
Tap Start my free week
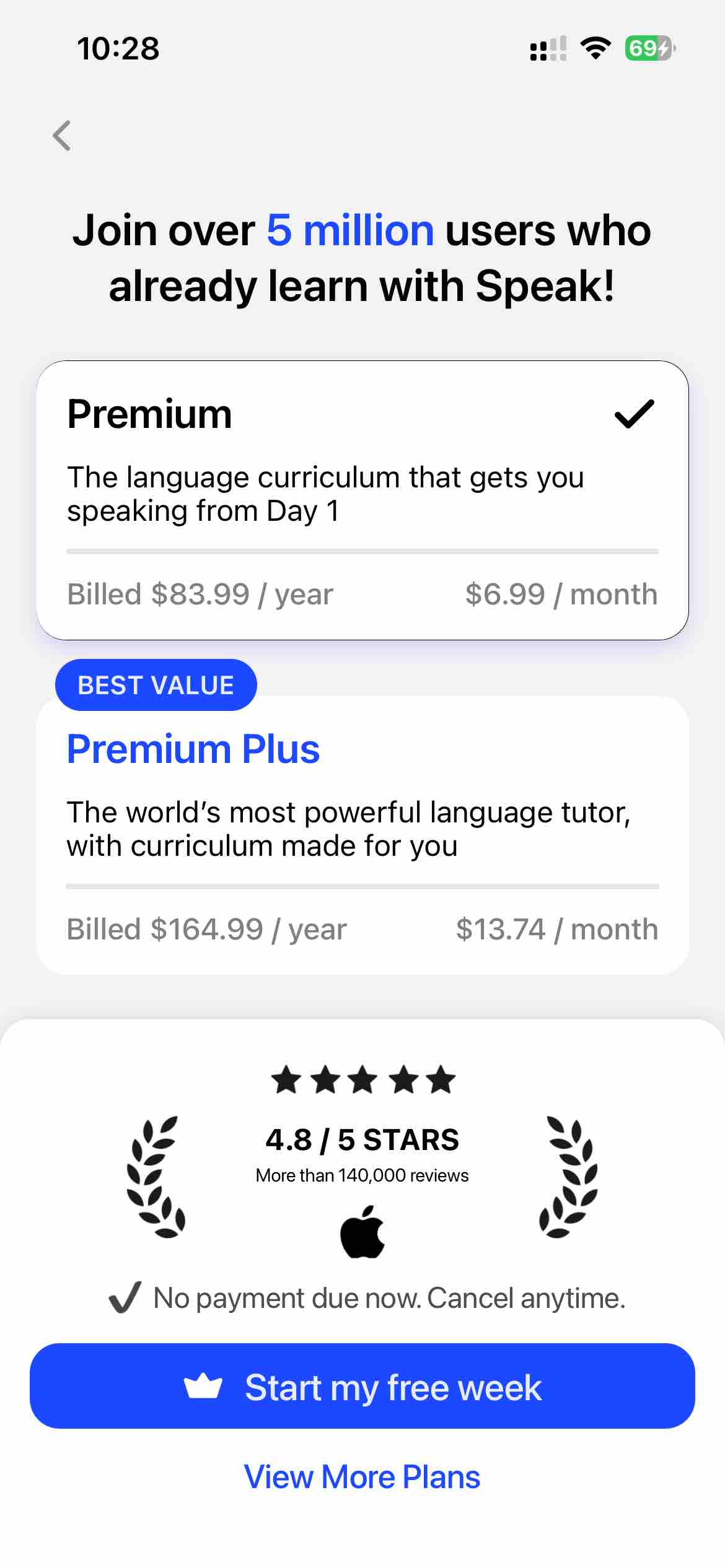click(362, 1387)
